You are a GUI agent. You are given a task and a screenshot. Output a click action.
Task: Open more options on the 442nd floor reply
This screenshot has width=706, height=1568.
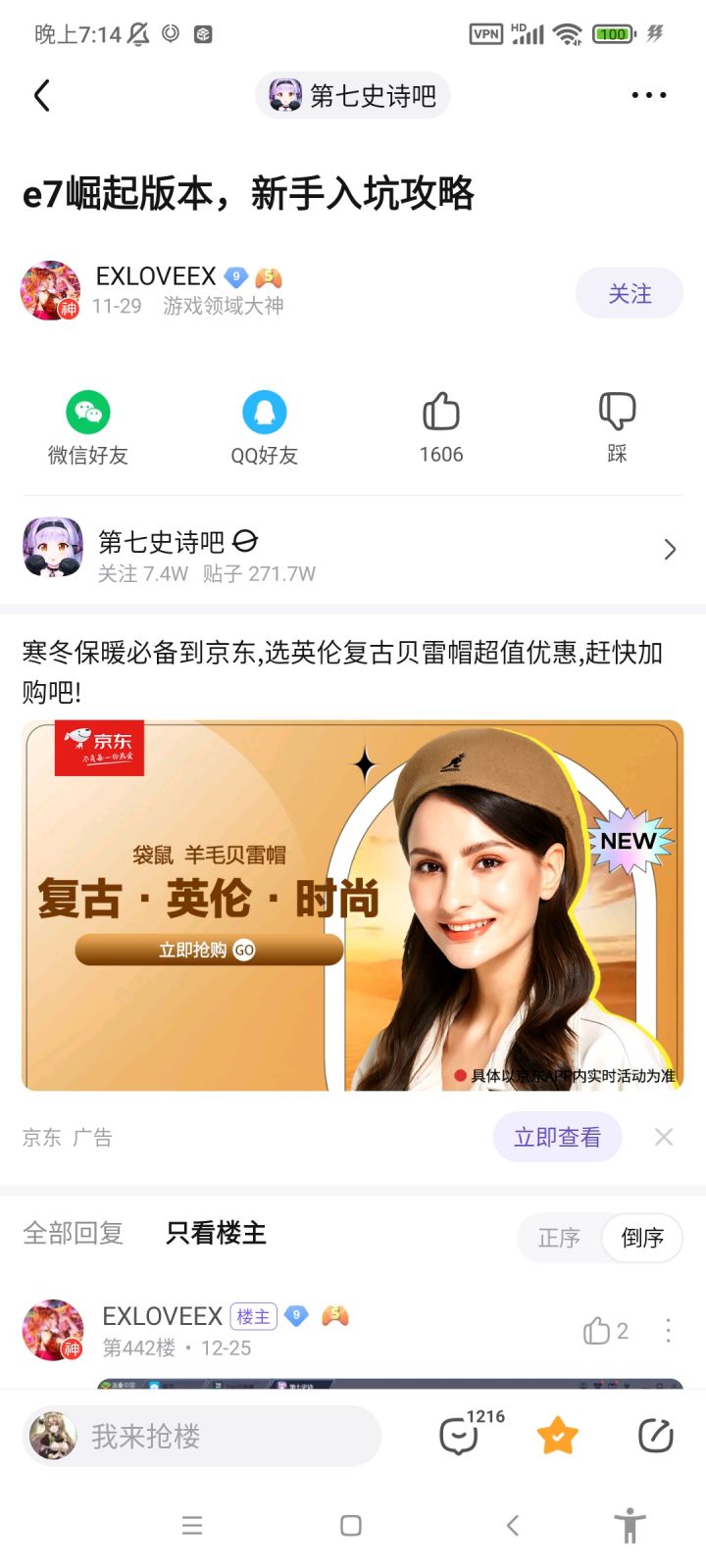coord(670,1331)
